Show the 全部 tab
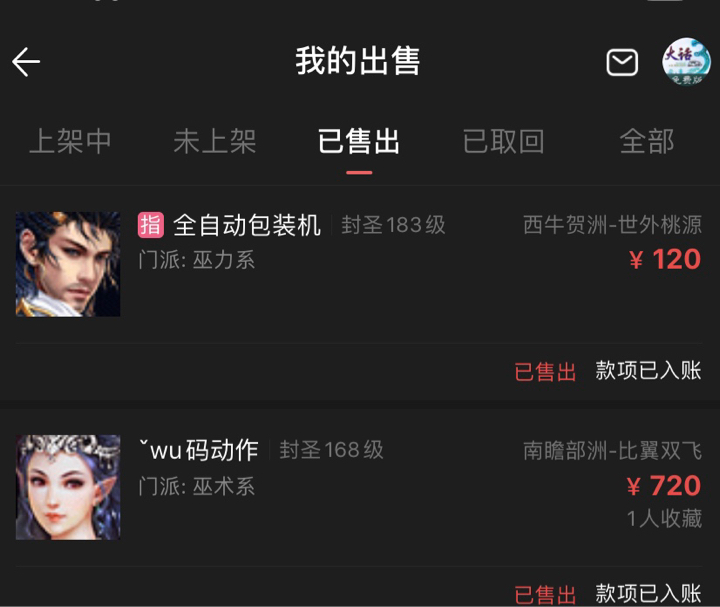This screenshot has height=607, width=720. click(647, 142)
